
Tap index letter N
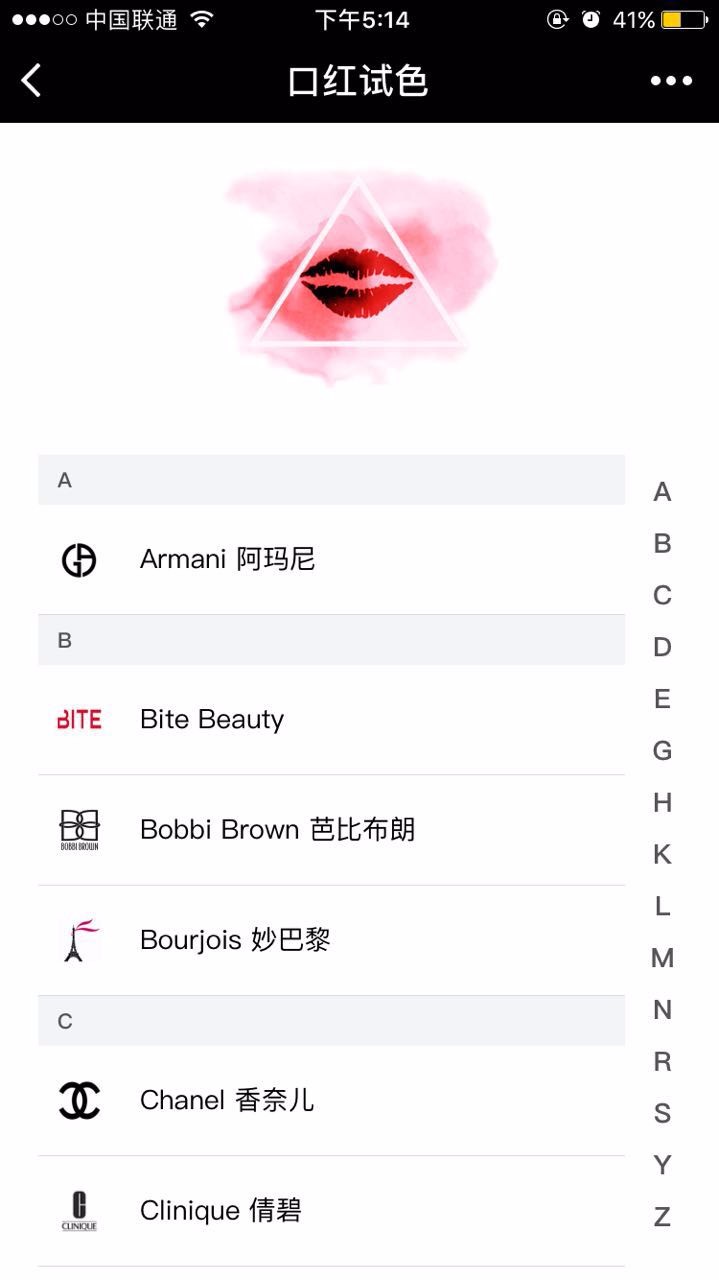(x=662, y=1010)
